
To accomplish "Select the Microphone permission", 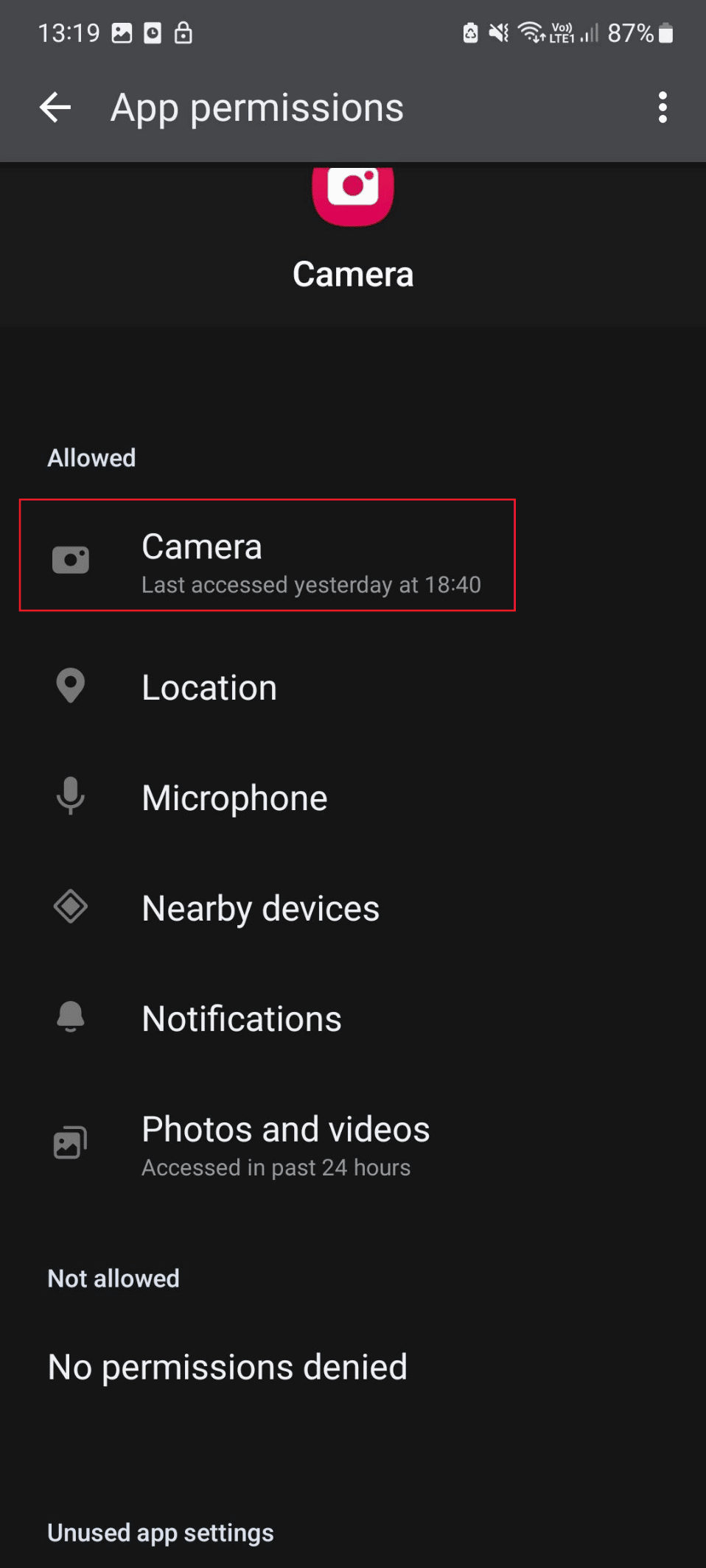I will click(x=234, y=798).
